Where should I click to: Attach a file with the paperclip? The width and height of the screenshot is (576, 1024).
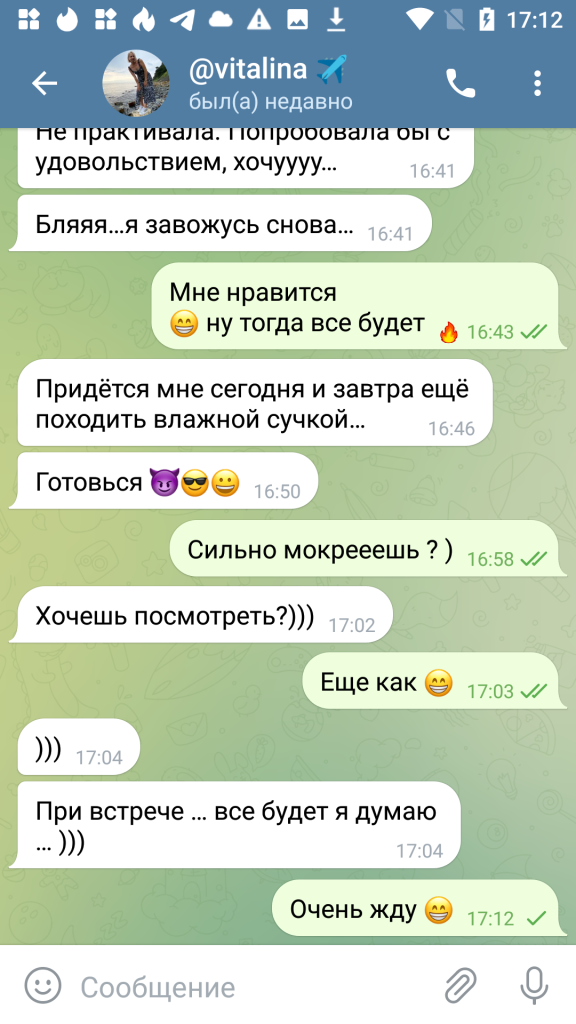coord(460,986)
